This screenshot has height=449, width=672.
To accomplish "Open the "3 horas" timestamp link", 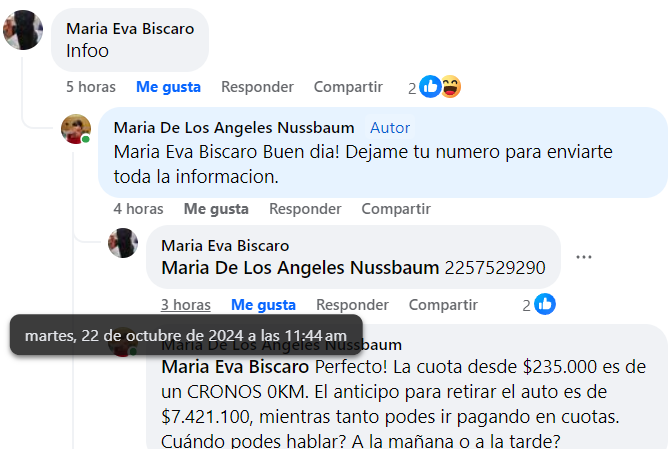I will 185,305.
